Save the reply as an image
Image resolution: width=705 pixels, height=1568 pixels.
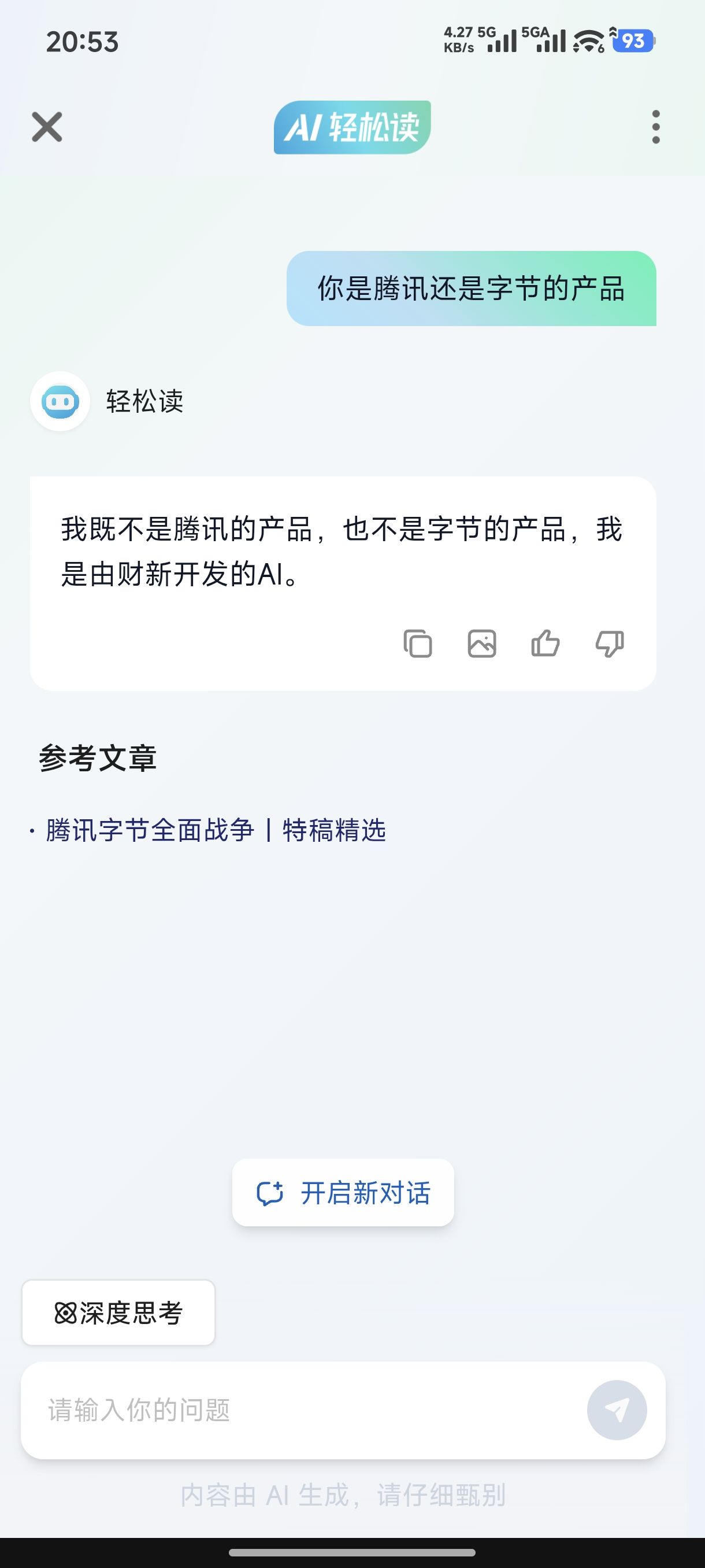[x=482, y=644]
